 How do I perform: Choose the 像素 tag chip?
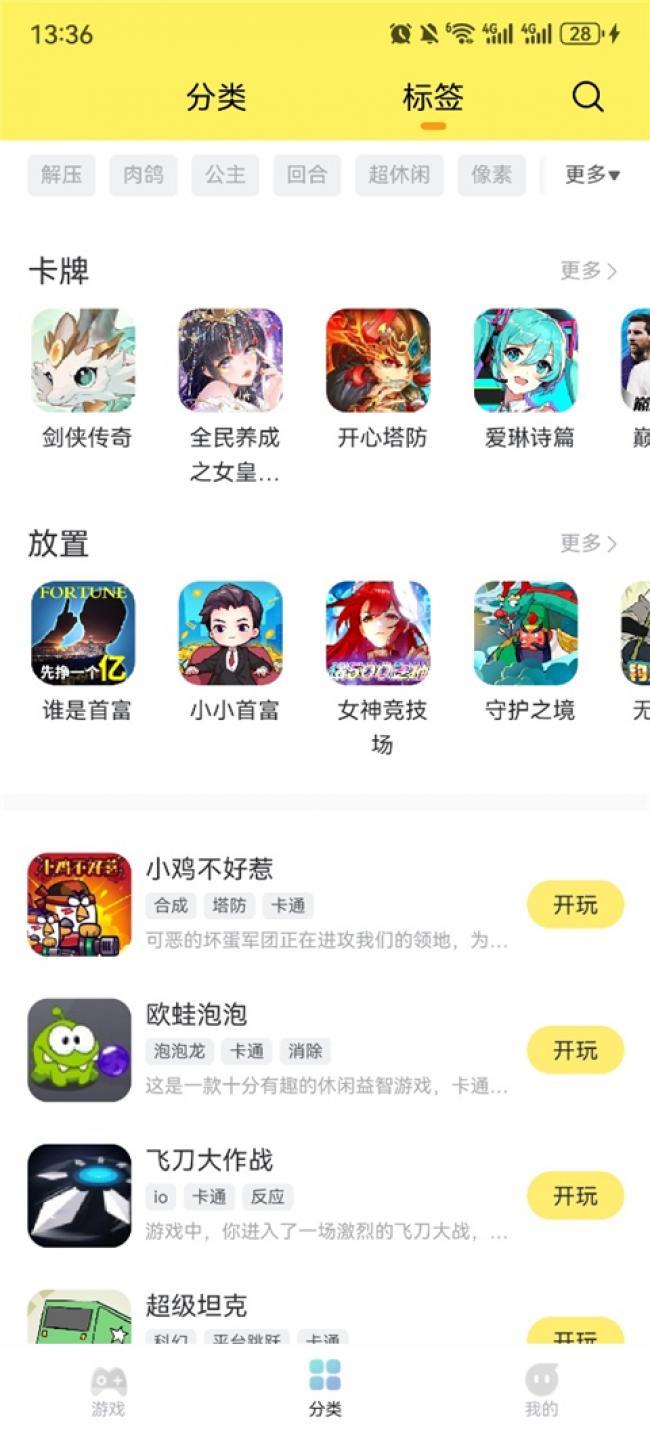(x=491, y=175)
